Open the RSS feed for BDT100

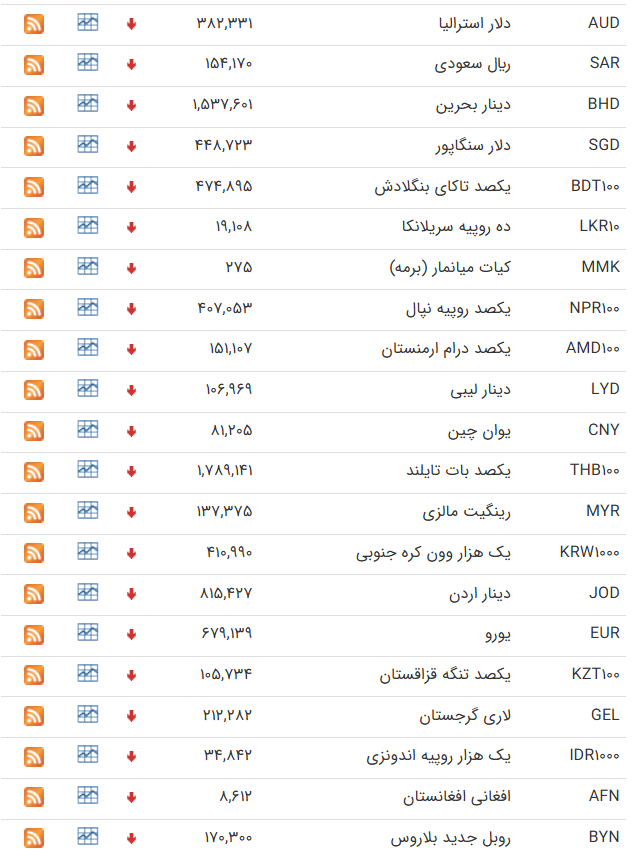click(x=34, y=187)
